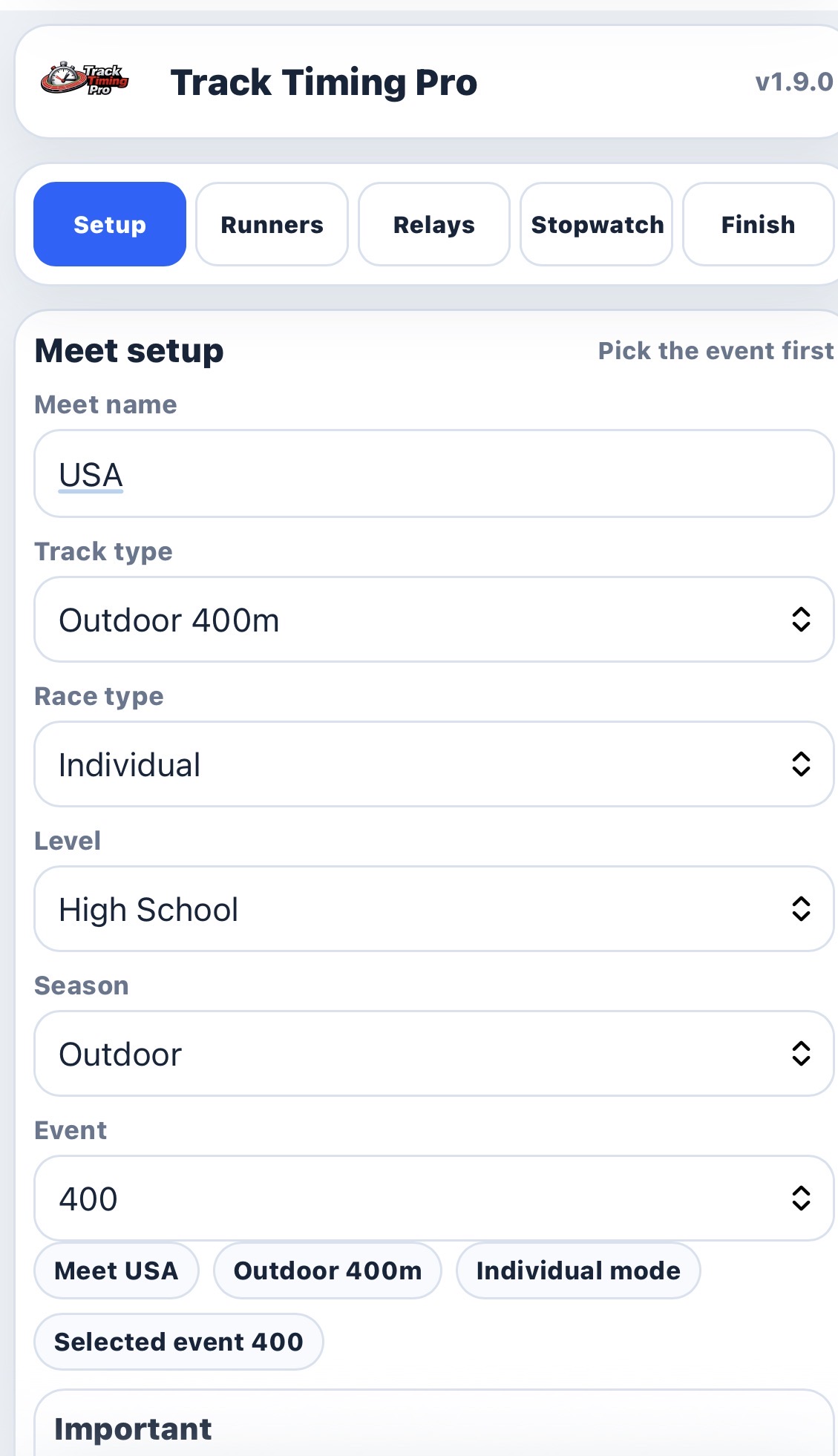Open the Finish tab

click(758, 224)
